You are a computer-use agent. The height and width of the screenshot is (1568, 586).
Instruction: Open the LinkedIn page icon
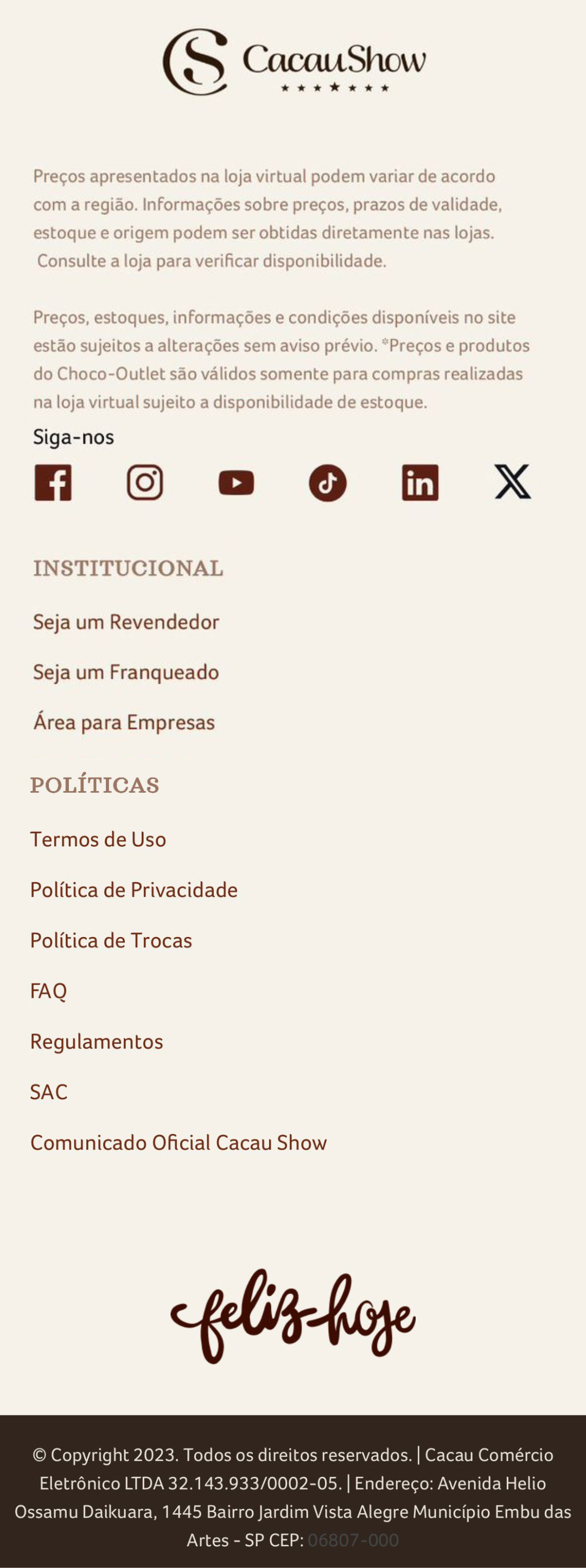click(x=420, y=483)
